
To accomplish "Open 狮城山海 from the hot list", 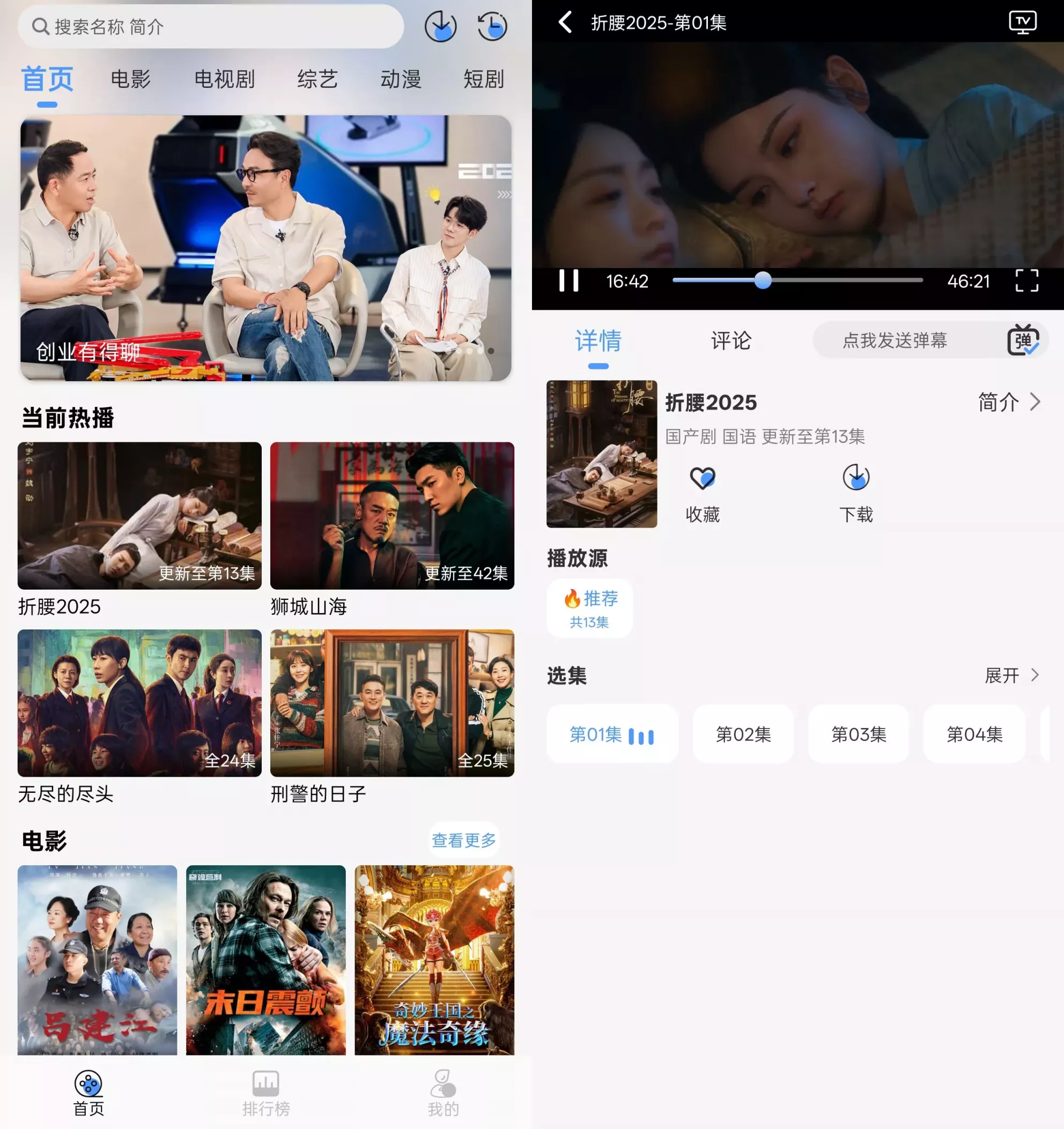I will pos(392,516).
